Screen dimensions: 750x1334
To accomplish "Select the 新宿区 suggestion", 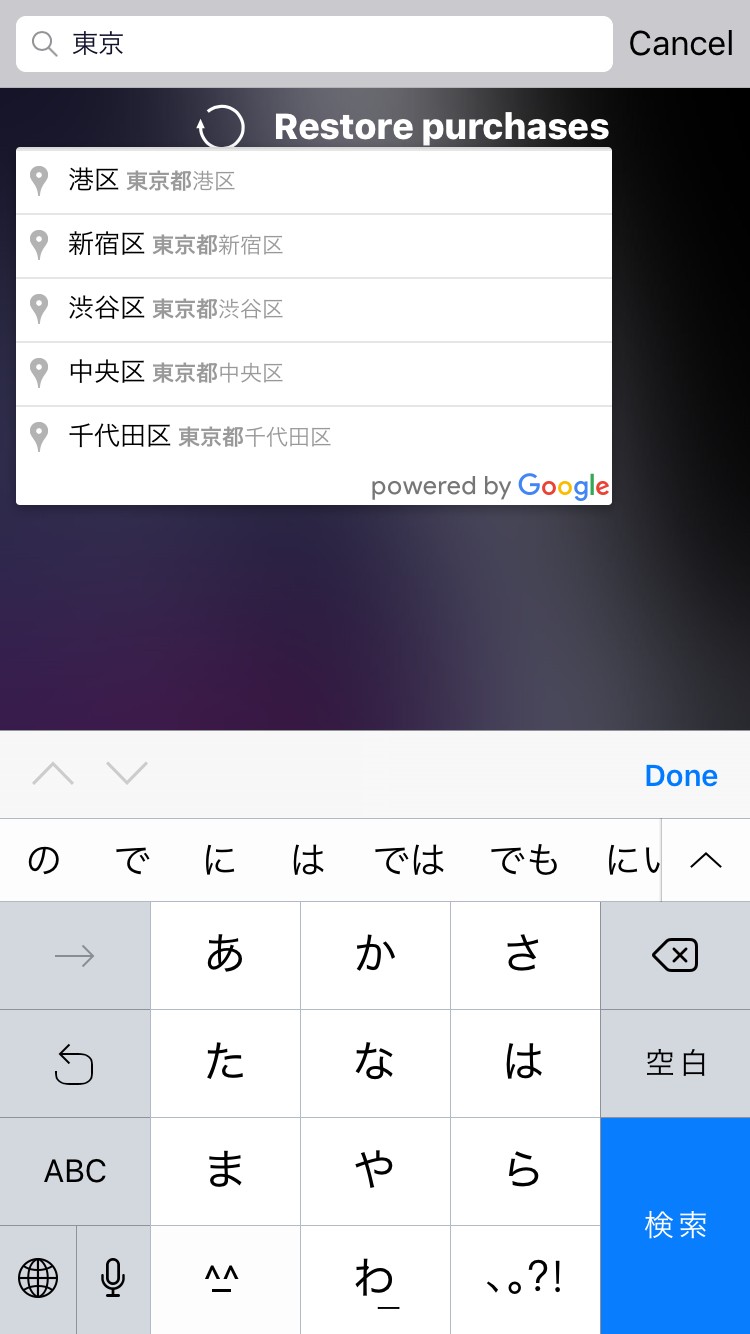I will [314, 245].
